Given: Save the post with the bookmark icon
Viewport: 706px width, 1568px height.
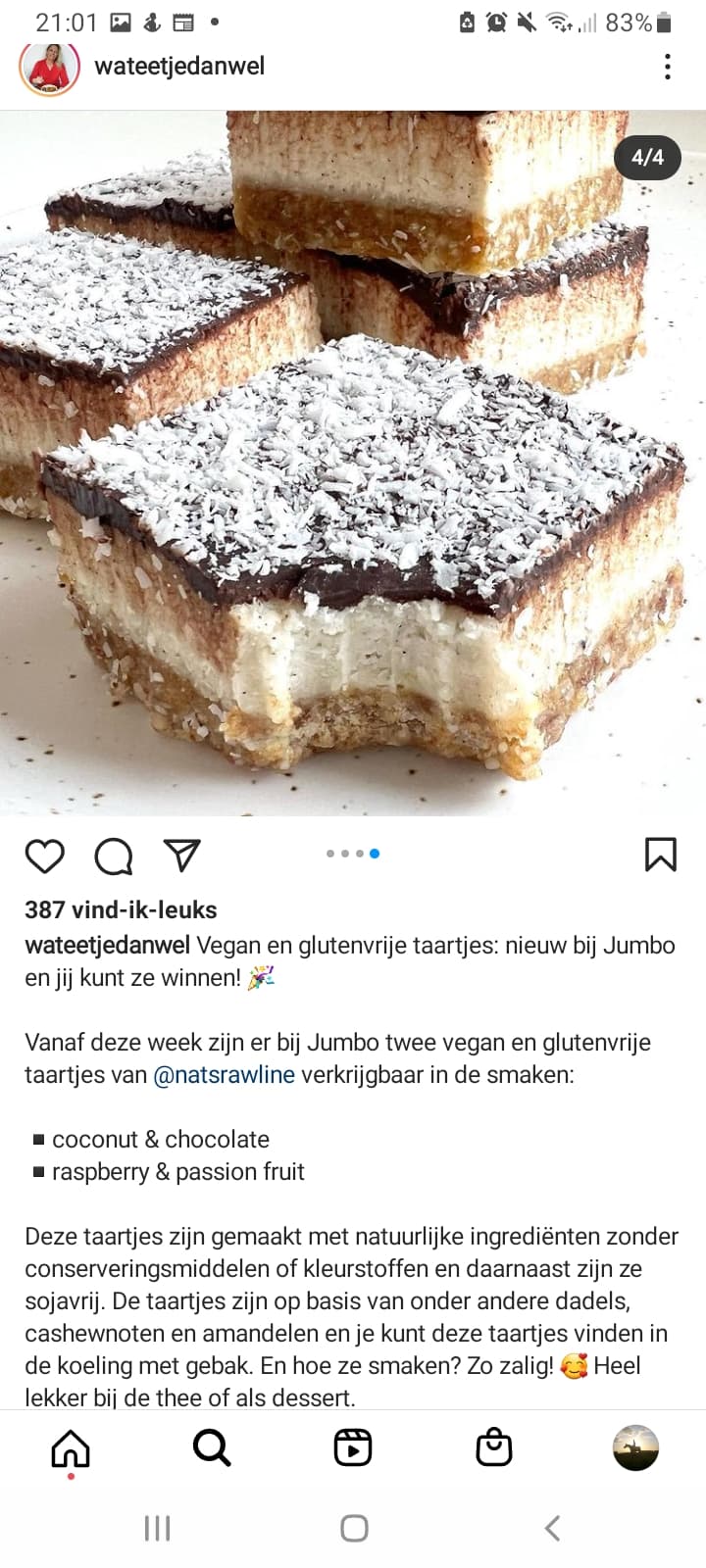Looking at the screenshot, I should [x=661, y=855].
